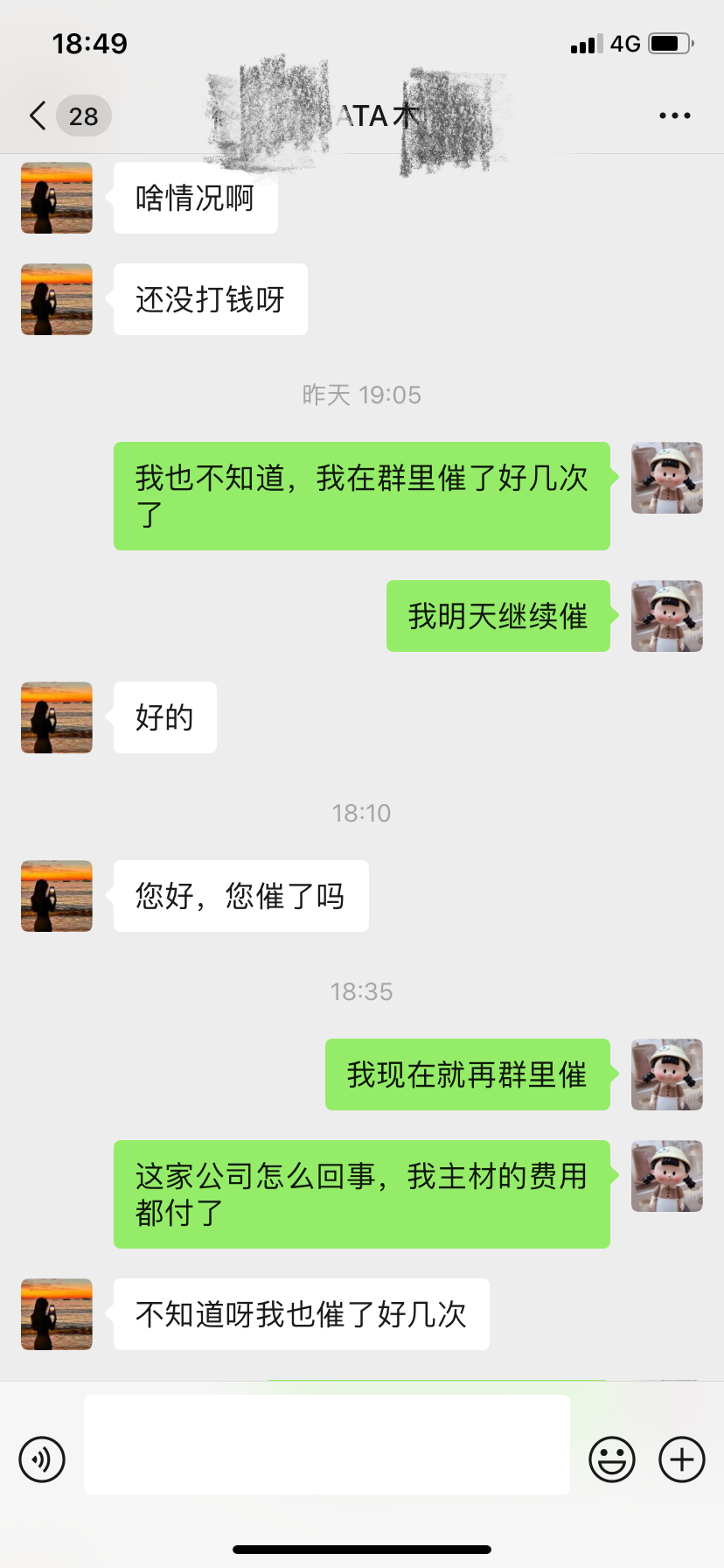Focus the message text field
The width and height of the screenshot is (724, 1568).
[326, 1445]
